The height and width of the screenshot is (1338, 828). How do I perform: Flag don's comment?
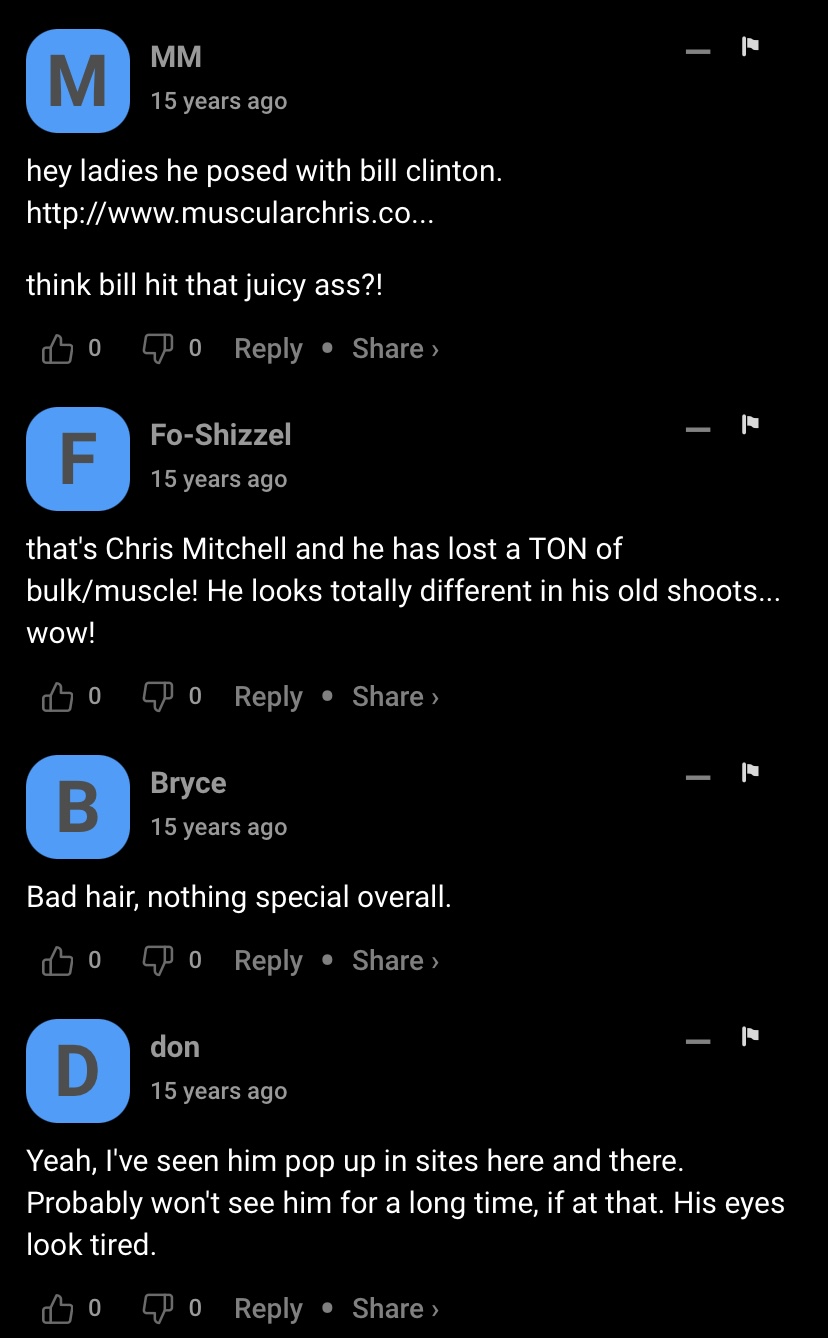(x=750, y=1037)
